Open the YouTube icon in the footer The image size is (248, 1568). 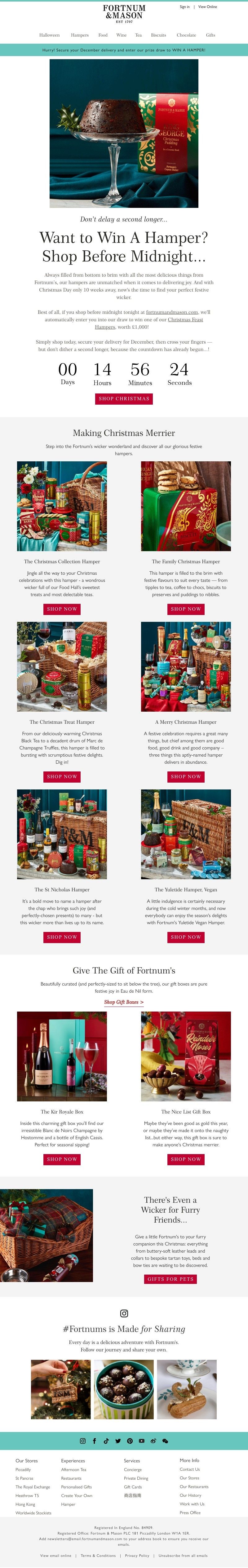[141, 1441]
